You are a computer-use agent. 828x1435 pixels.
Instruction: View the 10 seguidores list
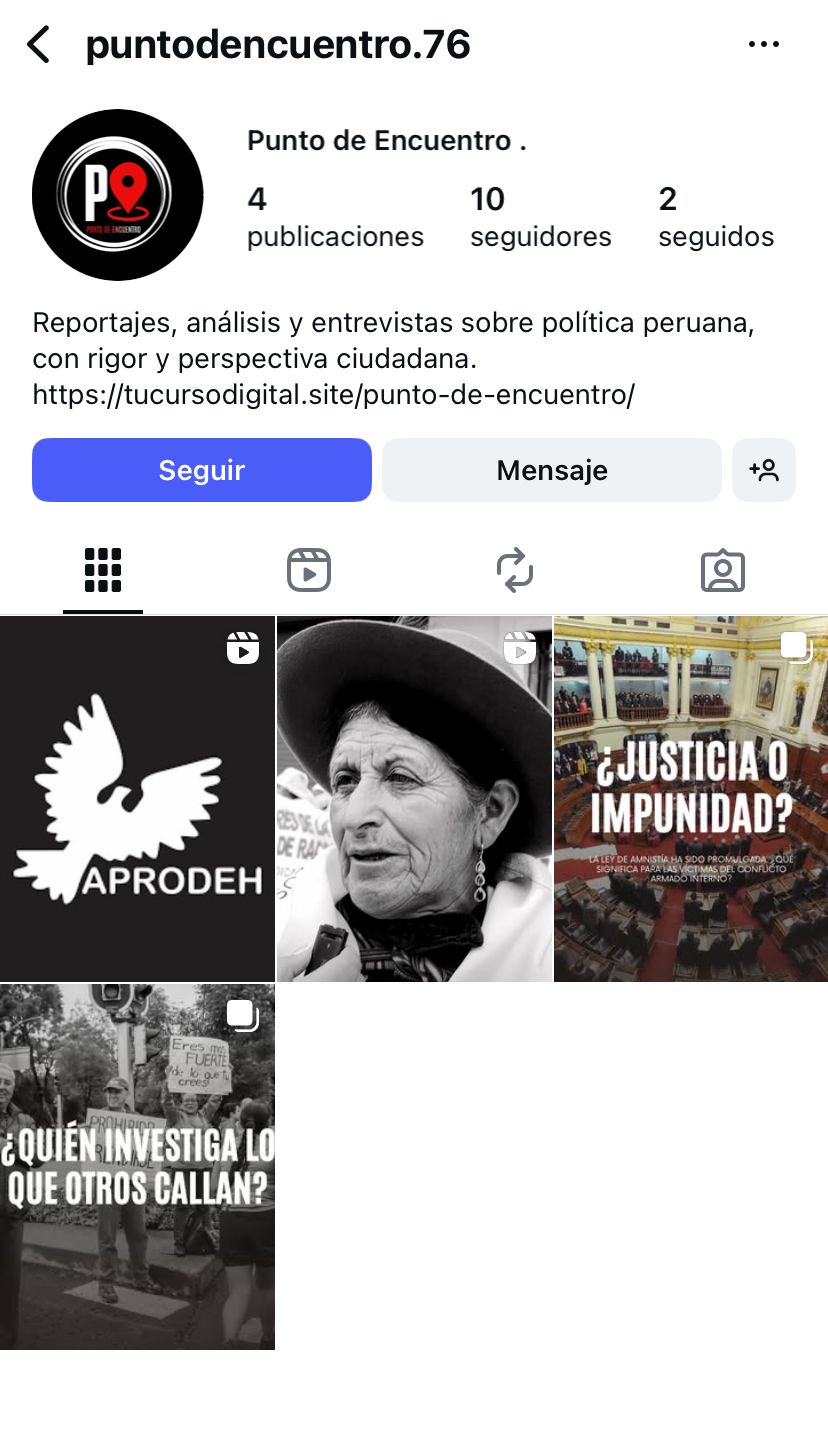[x=540, y=217]
